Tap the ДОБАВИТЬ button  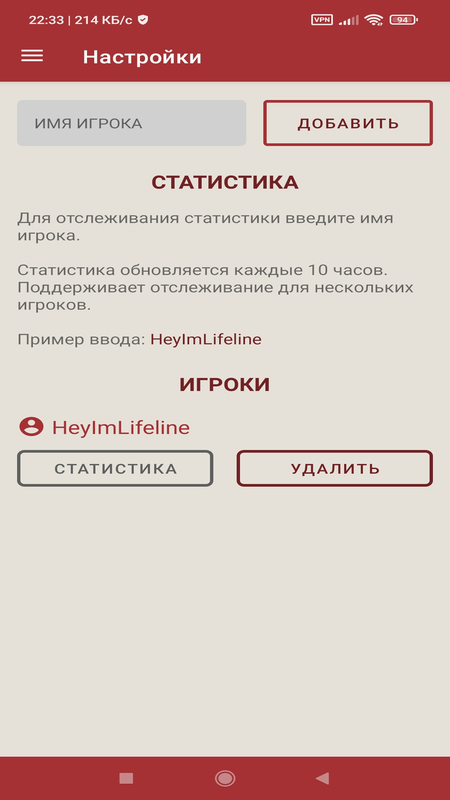tap(348, 123)
